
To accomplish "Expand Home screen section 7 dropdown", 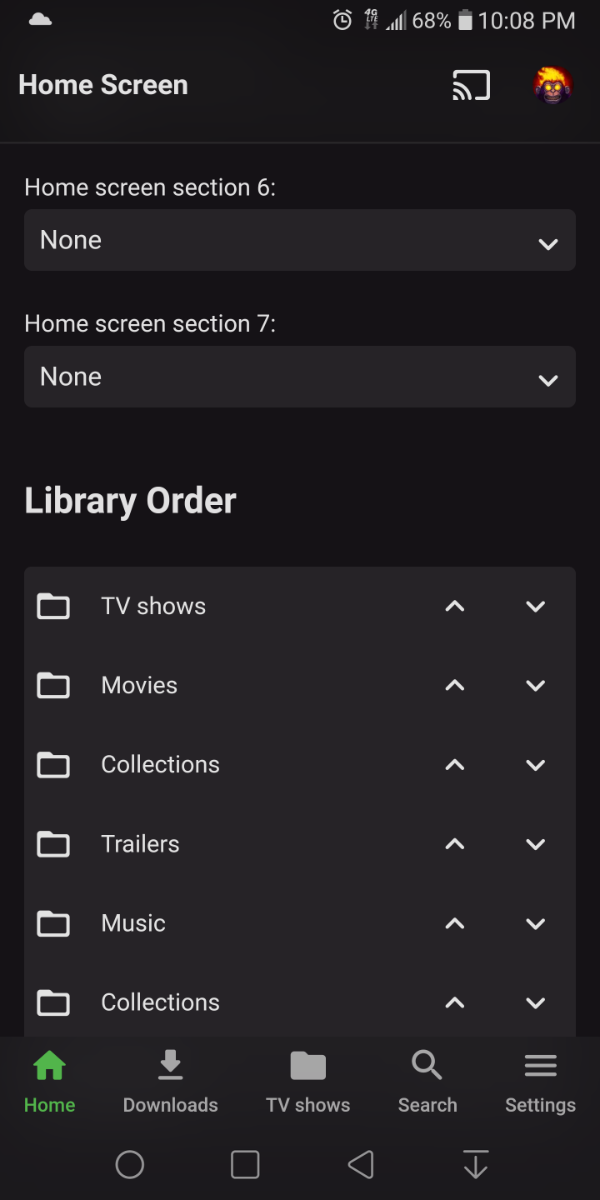I will pyautogui.click(x=299, y=377).
